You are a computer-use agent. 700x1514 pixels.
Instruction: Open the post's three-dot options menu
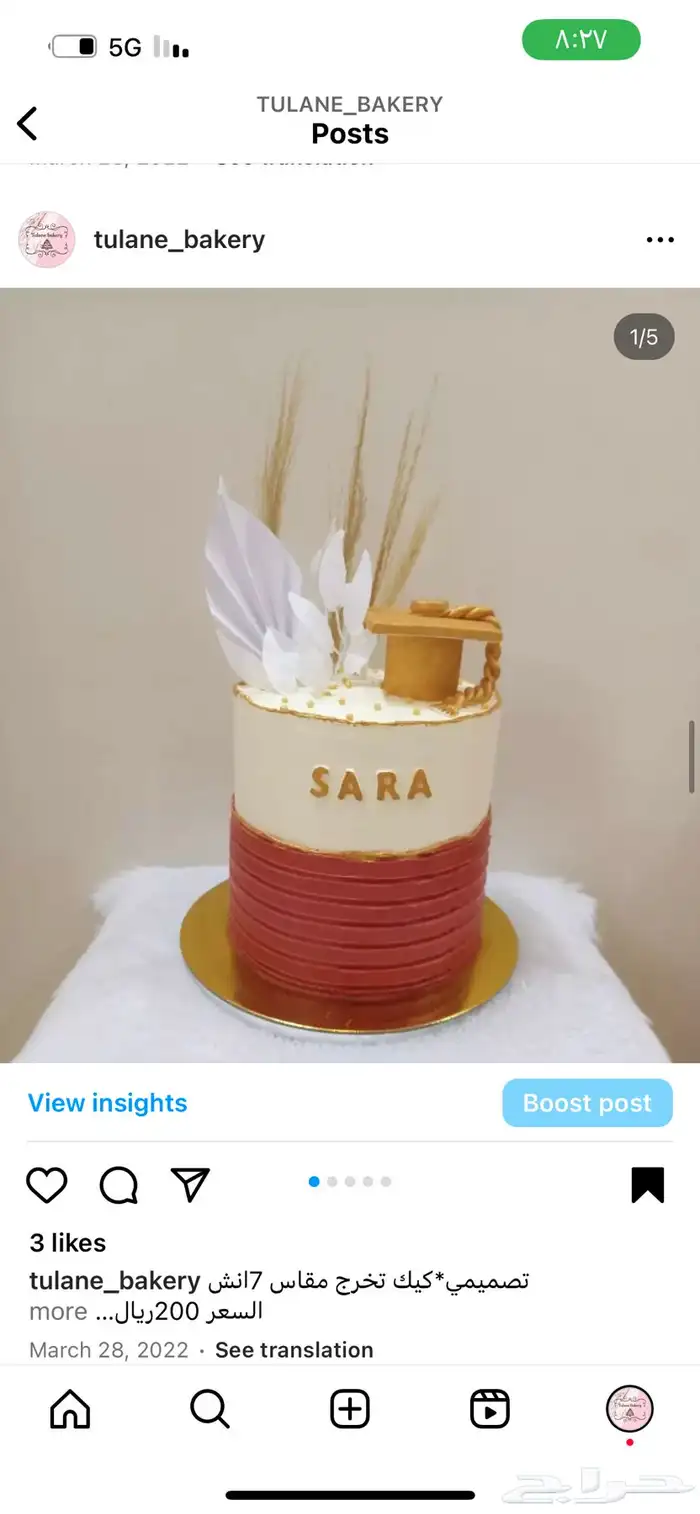point(660,240)
